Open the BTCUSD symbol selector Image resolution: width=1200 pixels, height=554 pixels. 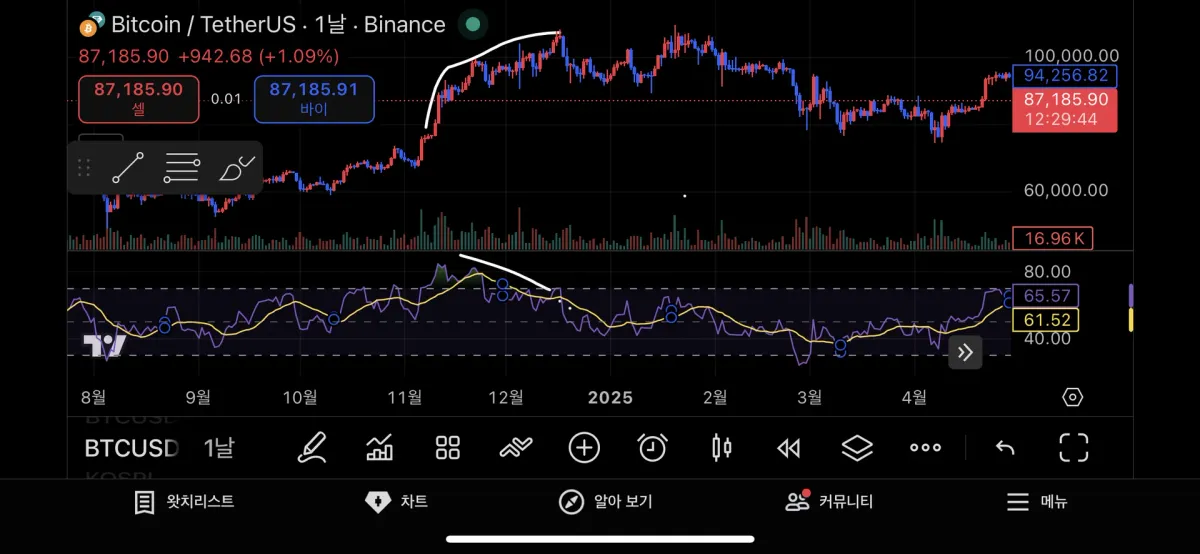point(131,448)
